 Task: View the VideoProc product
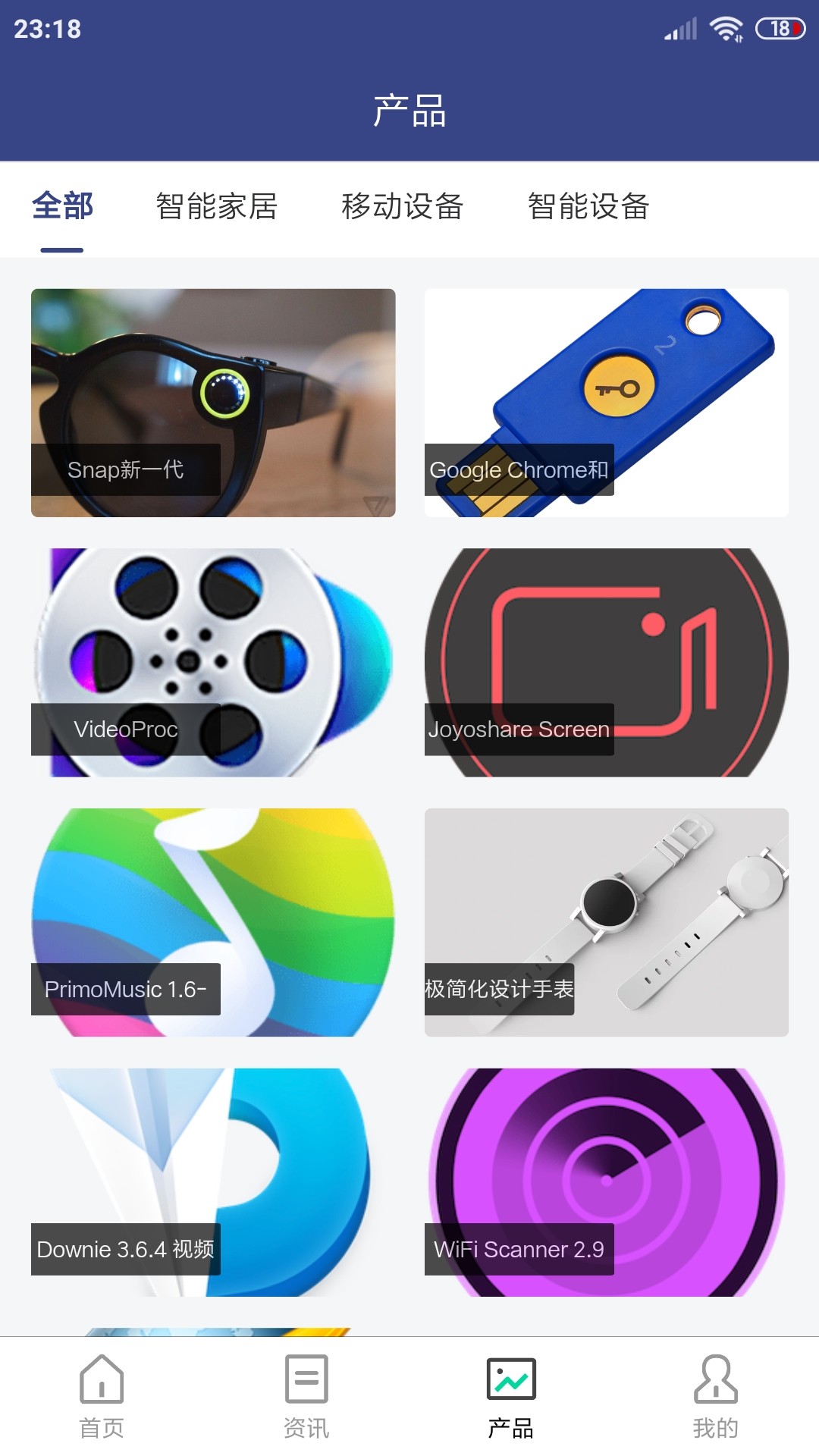(213, 662)
